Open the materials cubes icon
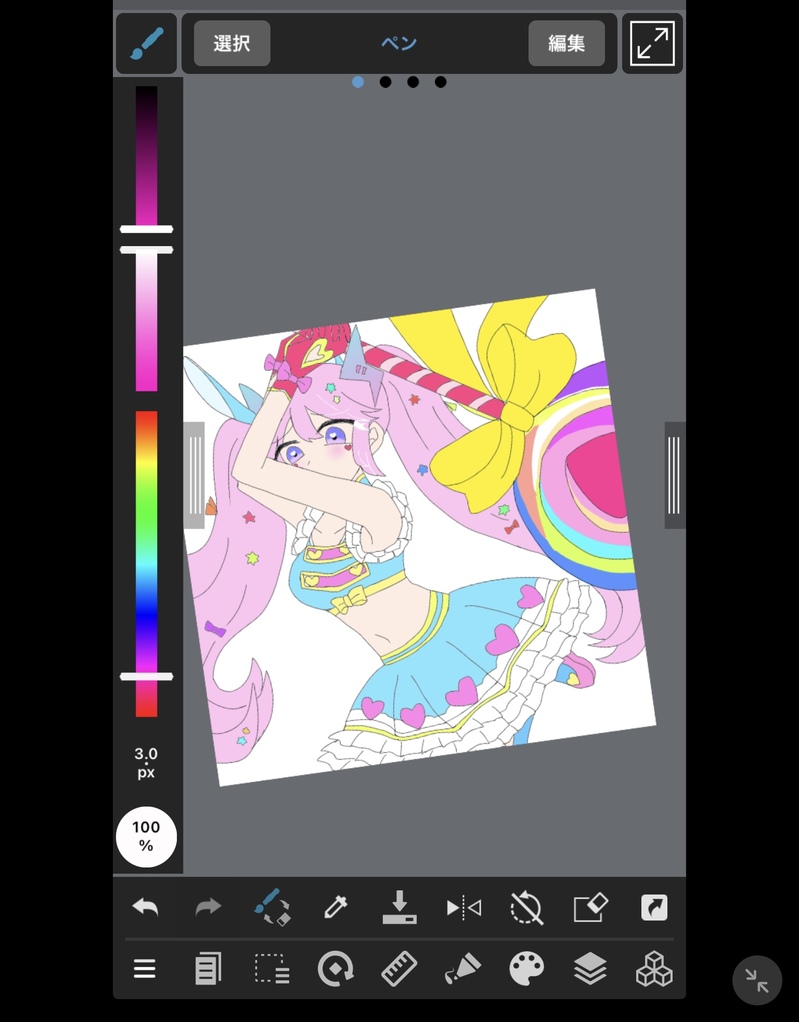The width and height of the screenshot is (799, 1022). tap(654, 969)
